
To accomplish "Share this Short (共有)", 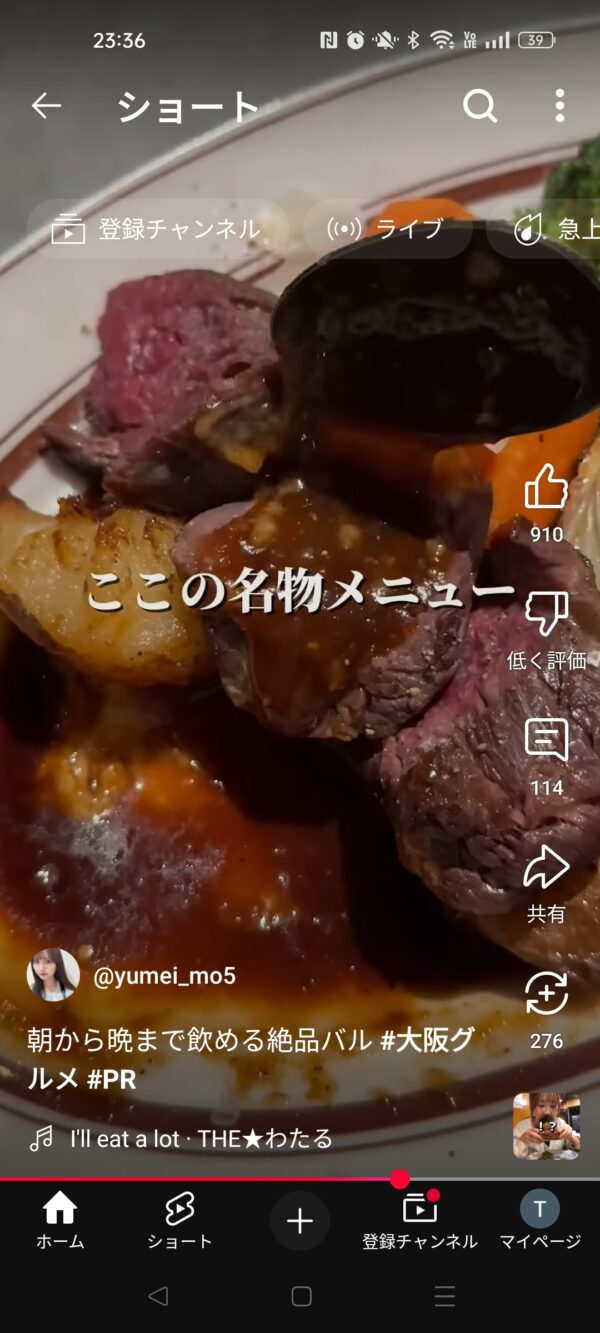I will coord(546,870).
